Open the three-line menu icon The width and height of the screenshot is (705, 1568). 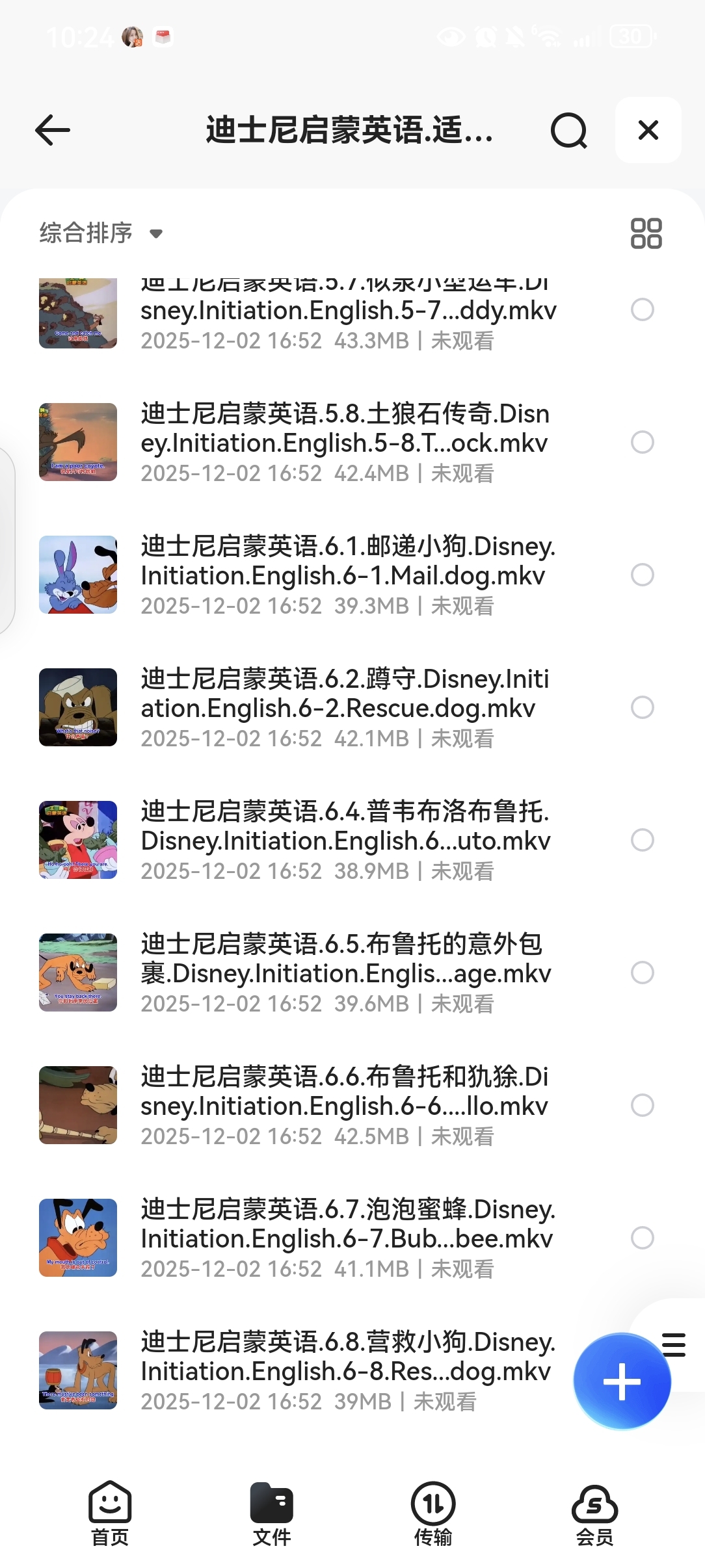coord(674,1344)
